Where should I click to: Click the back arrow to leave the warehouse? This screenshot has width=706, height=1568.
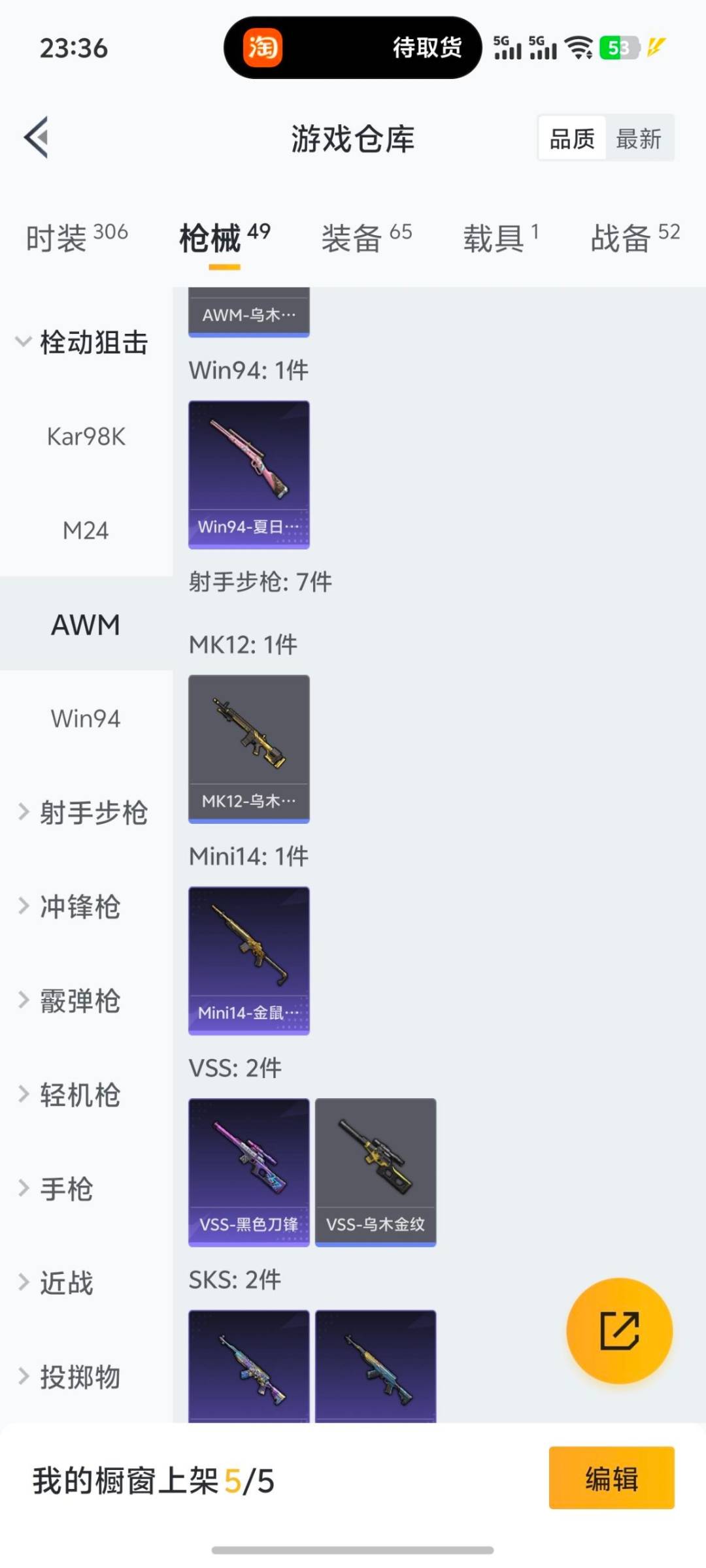(36, 137)
